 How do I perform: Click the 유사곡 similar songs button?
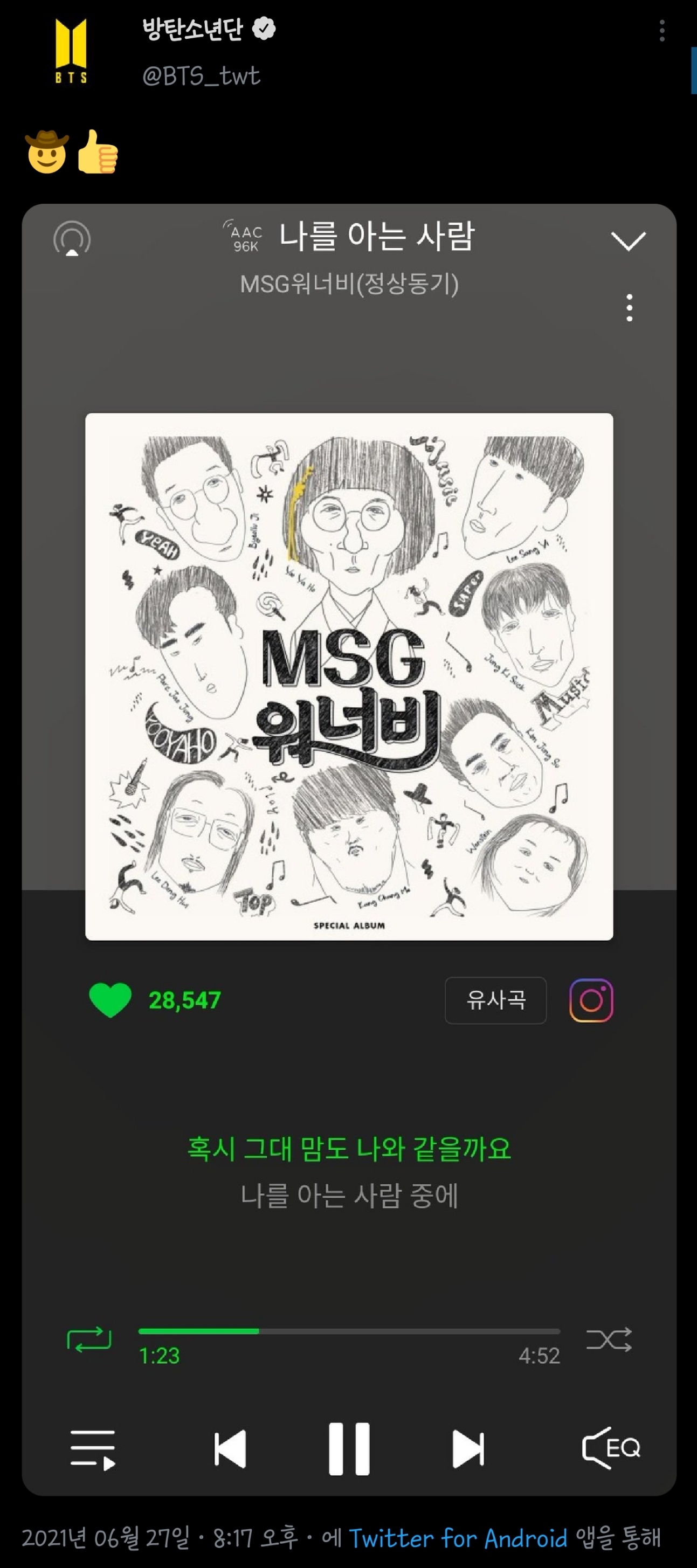(x=495, y=1000)
